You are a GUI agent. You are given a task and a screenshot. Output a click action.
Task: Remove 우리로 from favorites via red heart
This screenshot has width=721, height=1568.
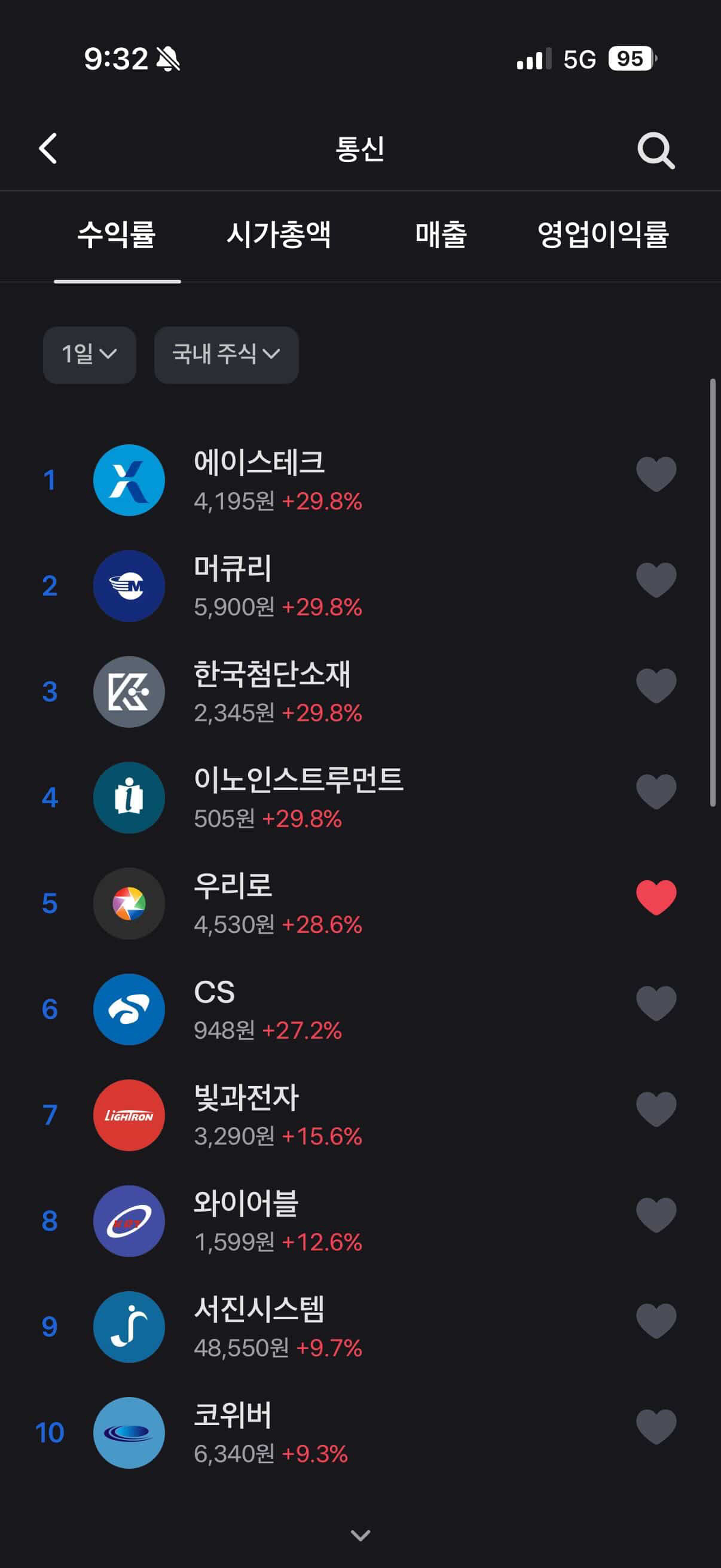coord(656,897)
